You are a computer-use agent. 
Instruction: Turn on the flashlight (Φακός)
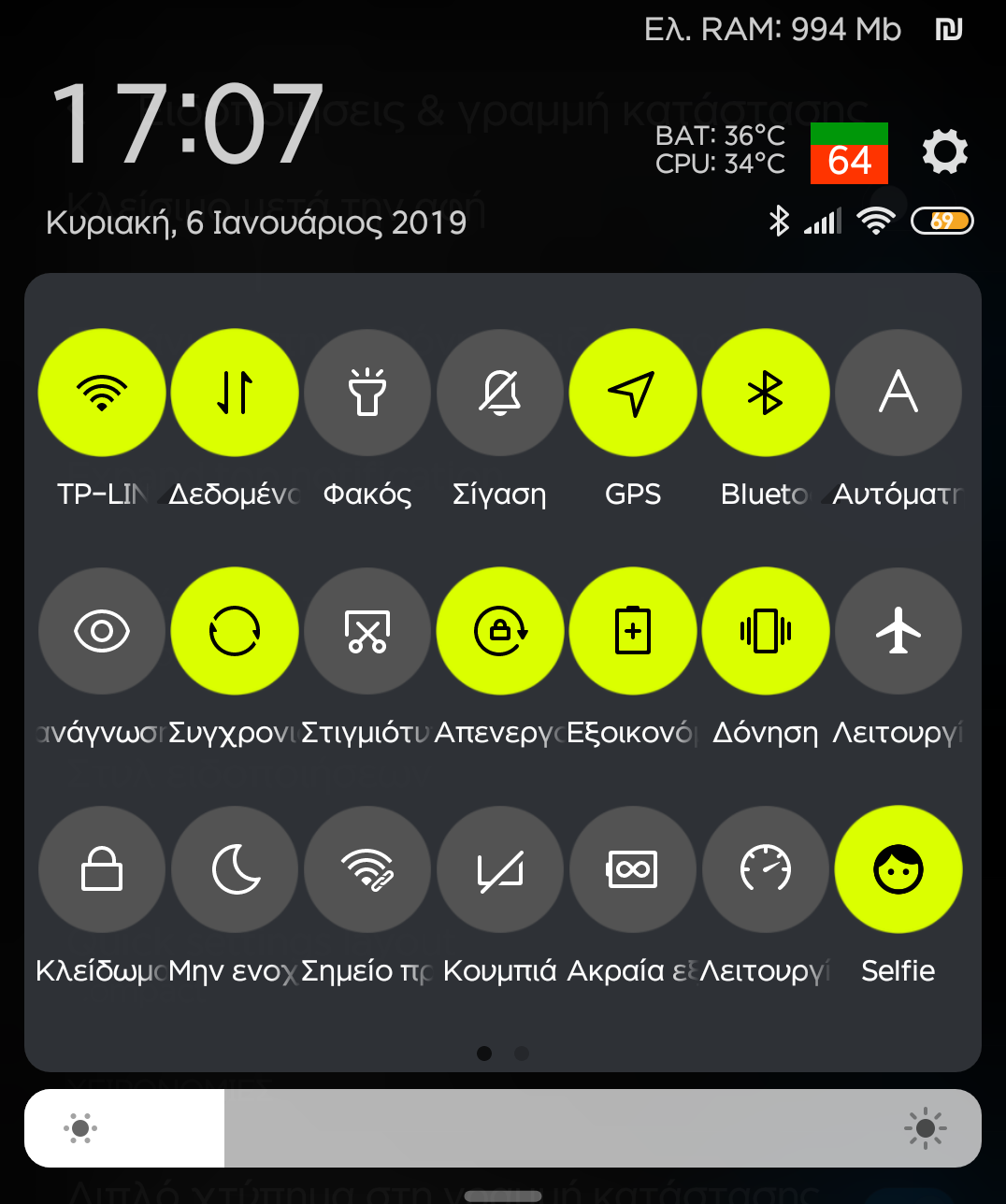tap(367, 393)
